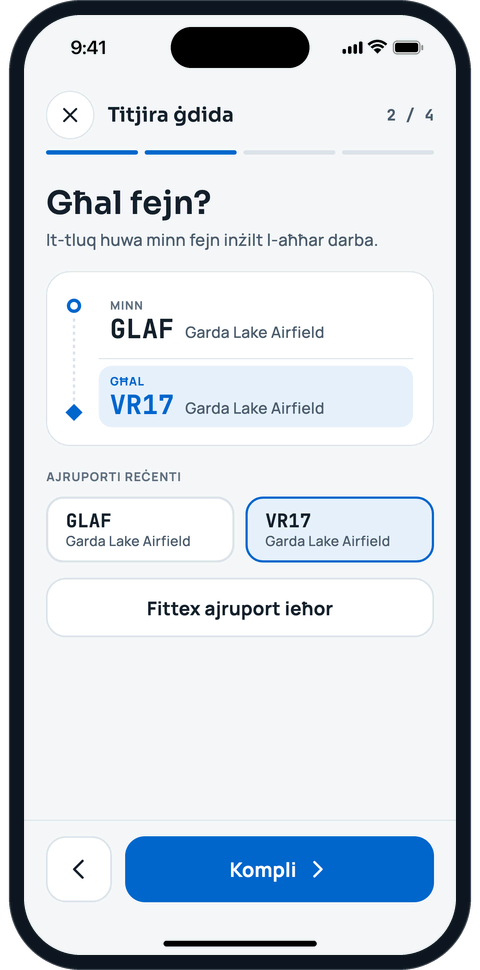Viewport: 480px width, 970px height.
Task: Select recent airport GLAF chip
Action: click(x=140, y=530)
